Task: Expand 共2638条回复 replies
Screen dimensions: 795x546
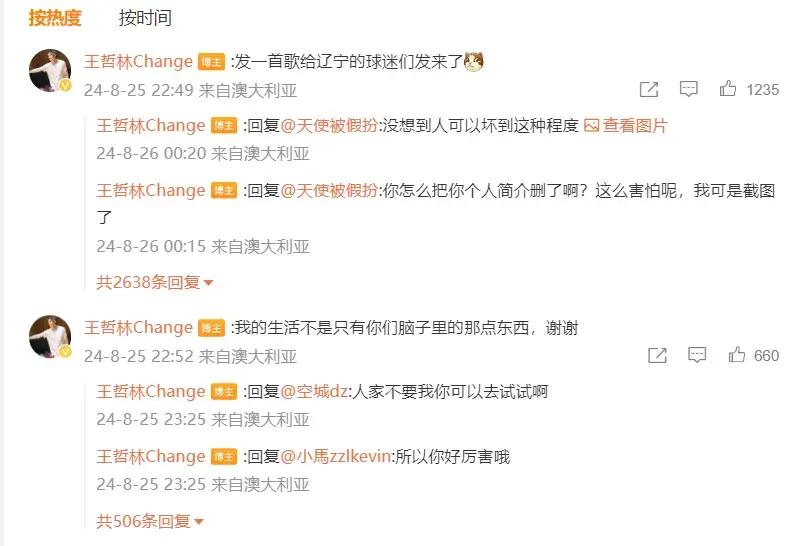Action: click(155, 282)
